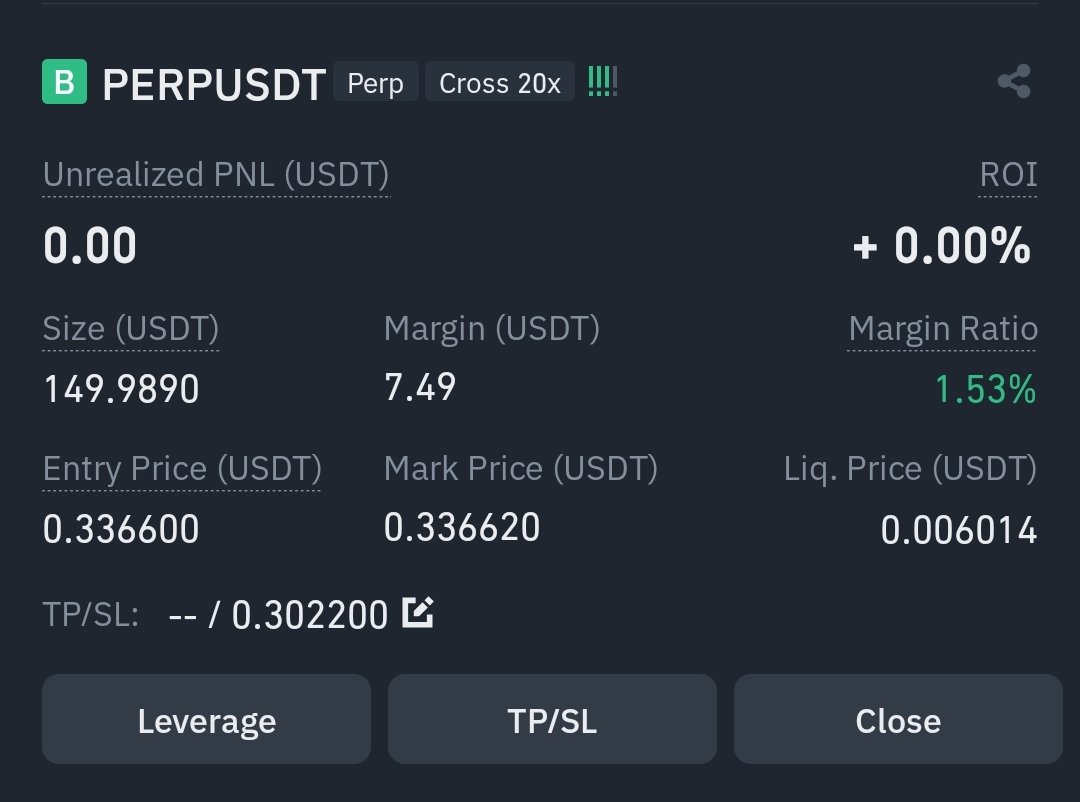The height and width of the screenshot is (802, 1080).
Task: Open the PERPUSDT contract name
Action: (x=214, y=84)
